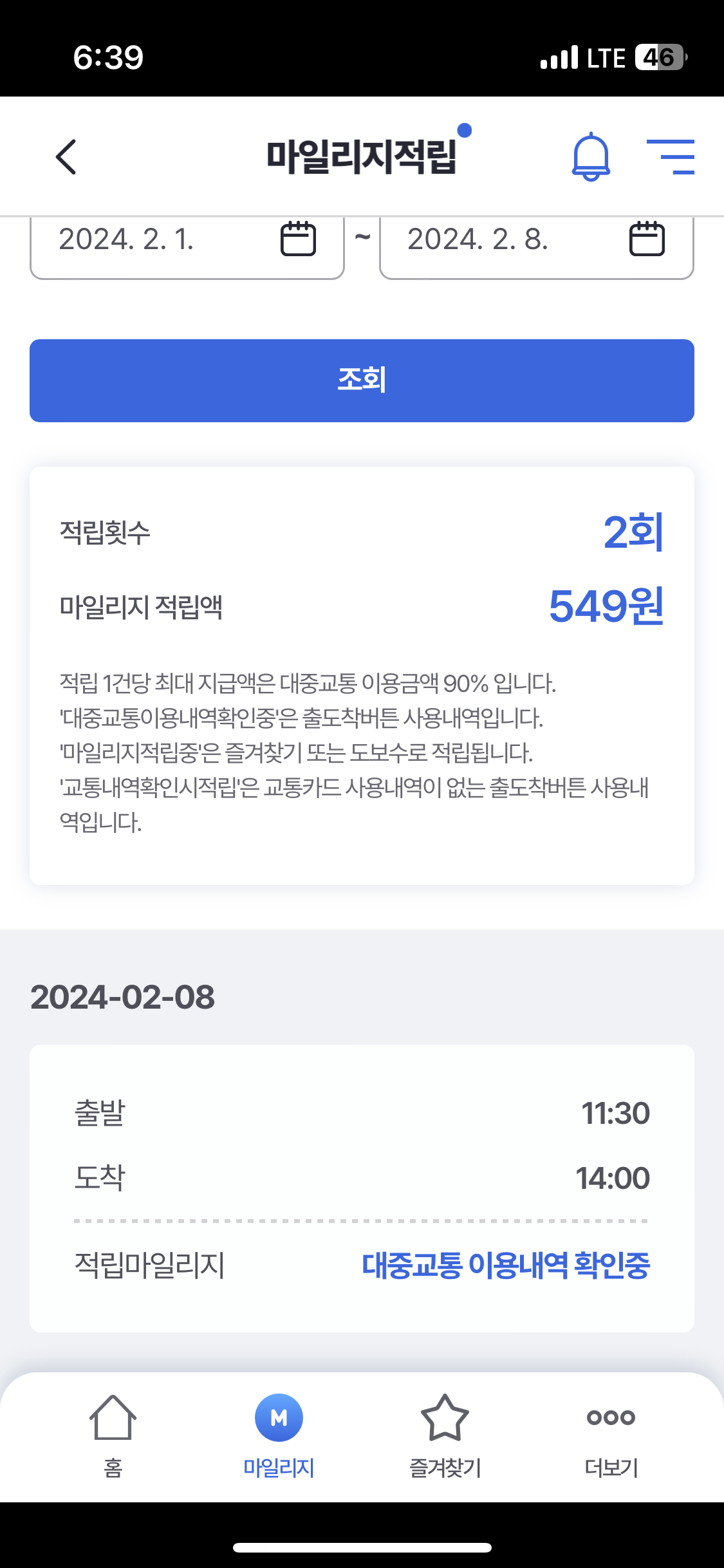Open the 2024-02-08 trip record card
724x1568 pixels.
point(362,1188)
